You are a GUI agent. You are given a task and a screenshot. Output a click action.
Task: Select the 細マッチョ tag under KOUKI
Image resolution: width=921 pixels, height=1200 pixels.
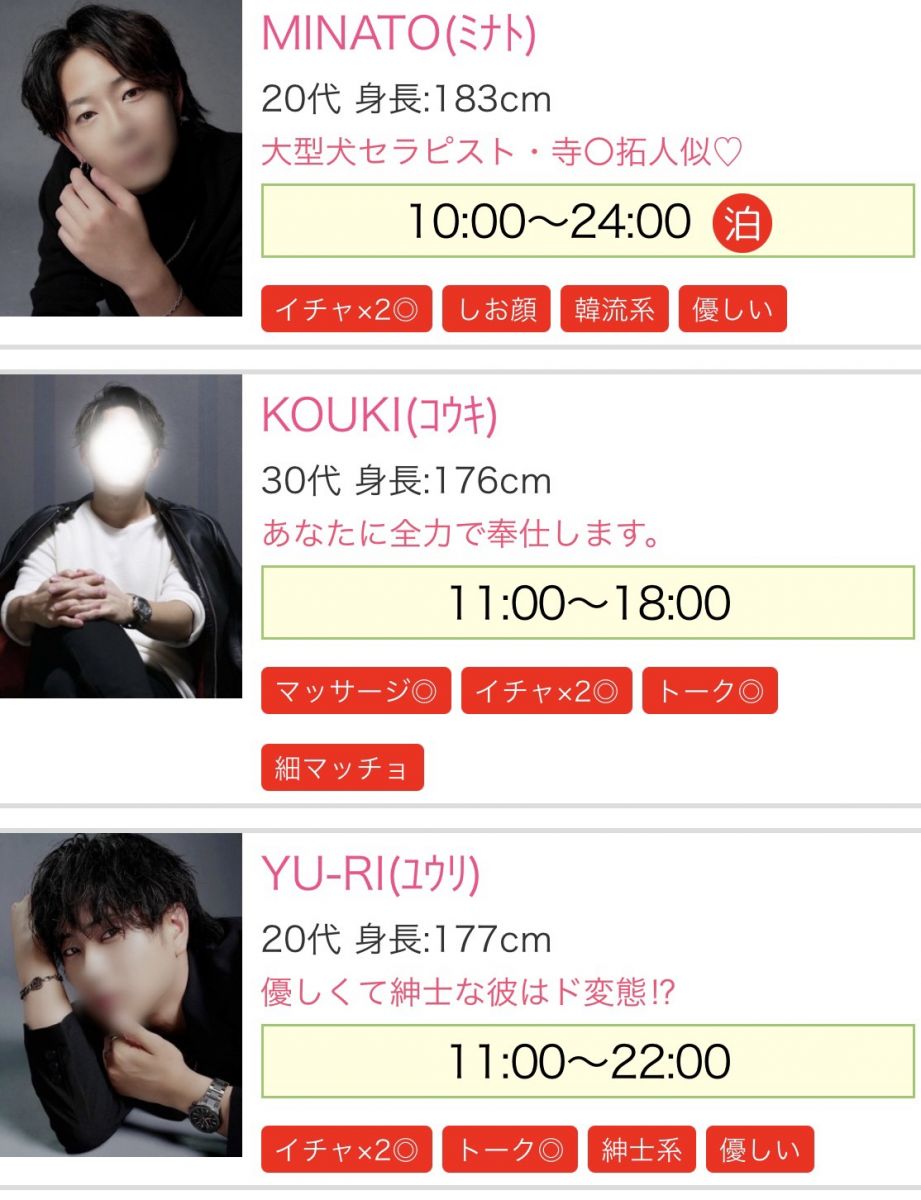[x=342, y=768]
